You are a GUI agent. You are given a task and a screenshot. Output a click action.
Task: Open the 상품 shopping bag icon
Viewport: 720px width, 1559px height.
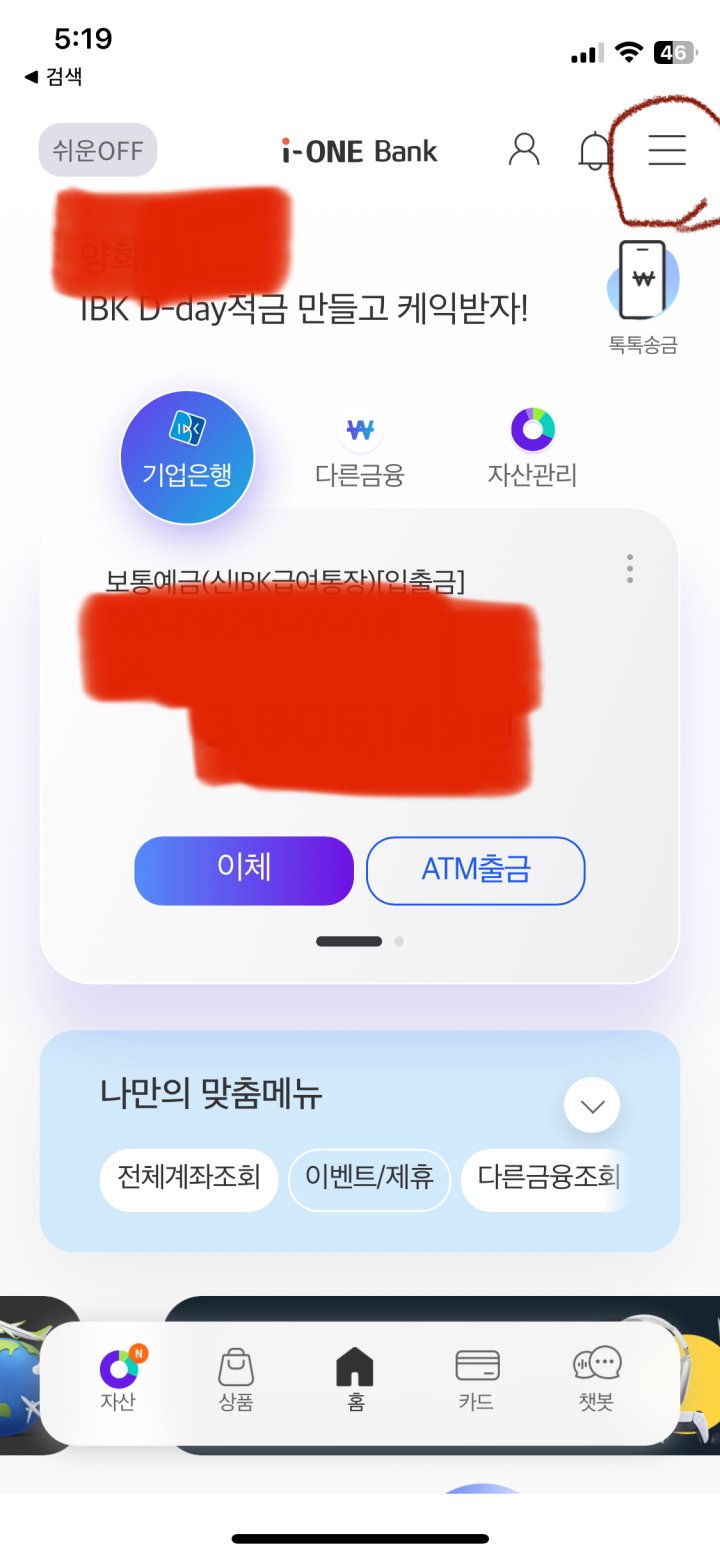click(235, 1378)
